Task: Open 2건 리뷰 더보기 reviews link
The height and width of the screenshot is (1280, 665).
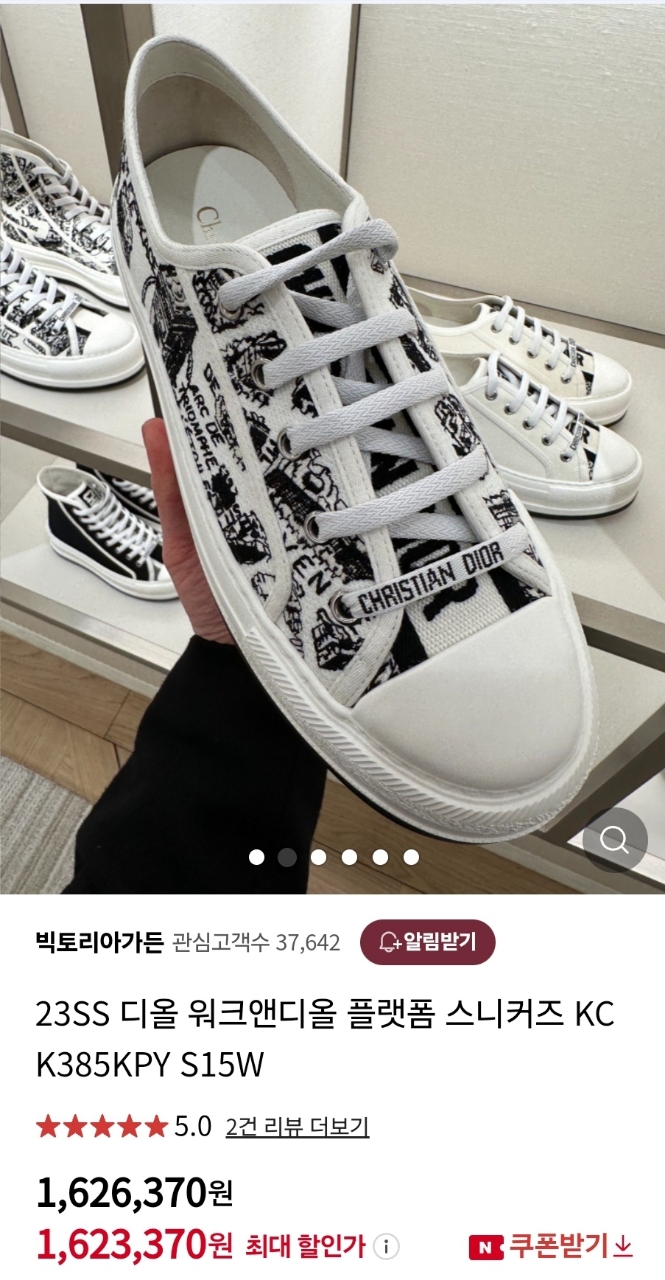Action: (x=297, y=1127)
